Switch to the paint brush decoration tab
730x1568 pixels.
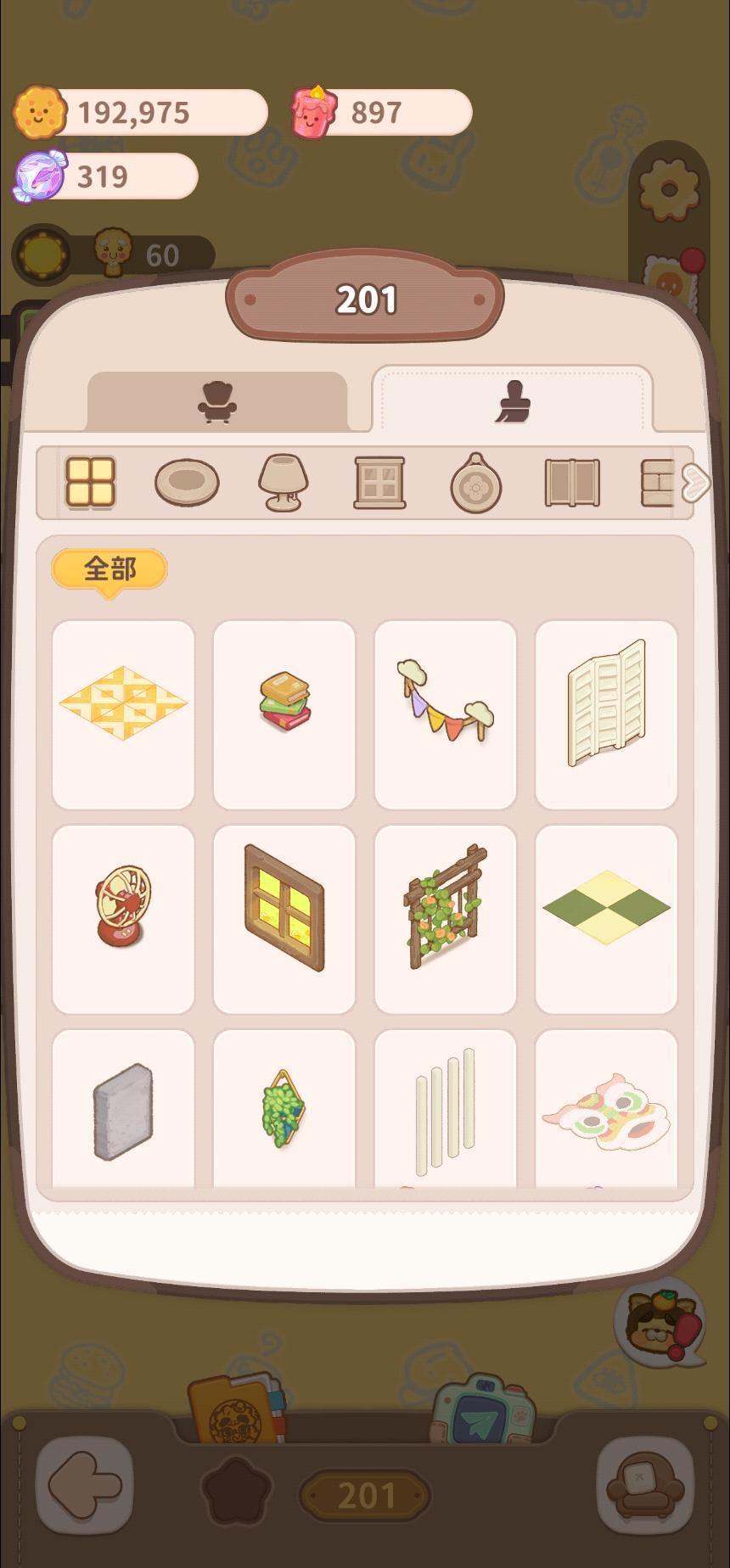512,401
